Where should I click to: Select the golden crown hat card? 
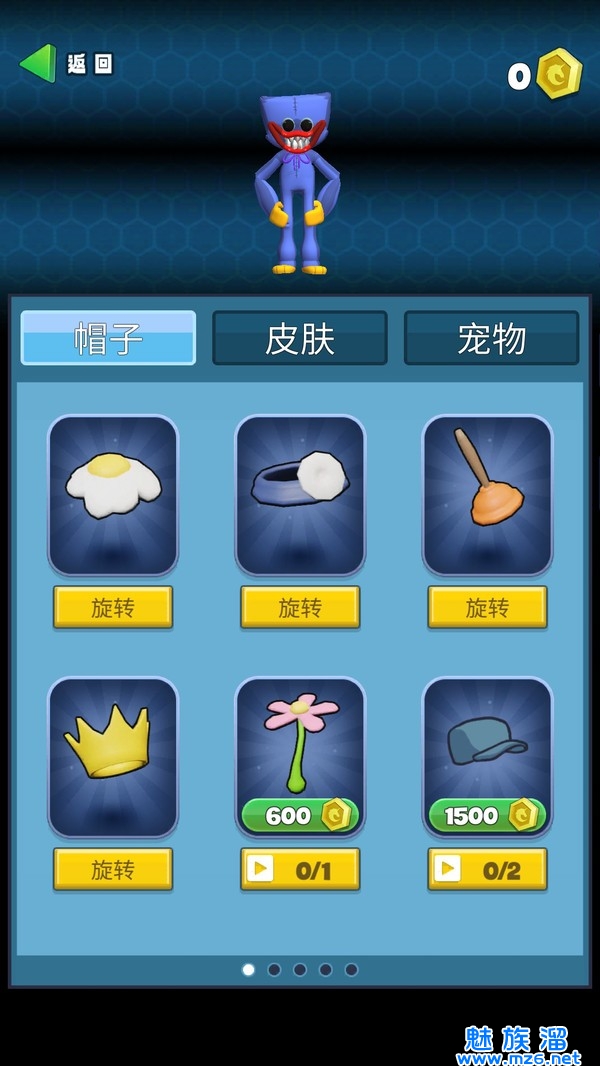click(113, 756)
